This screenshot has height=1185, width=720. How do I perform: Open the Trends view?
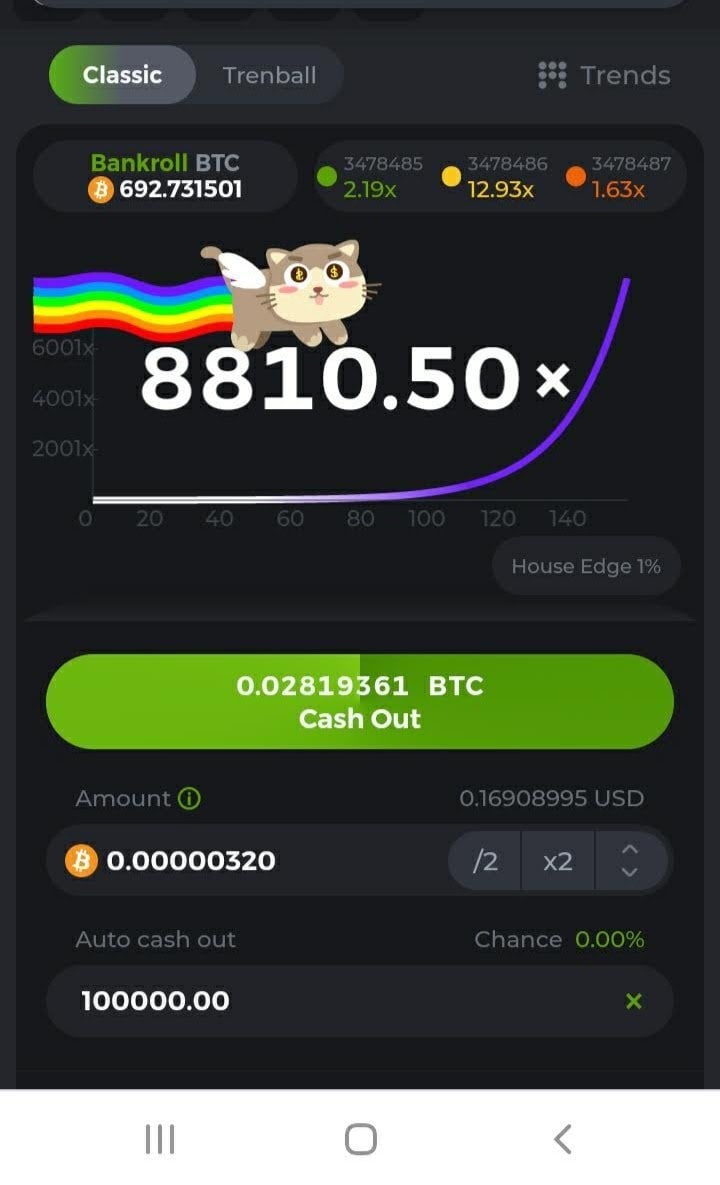pyautogui.click(x=604, y=75)
